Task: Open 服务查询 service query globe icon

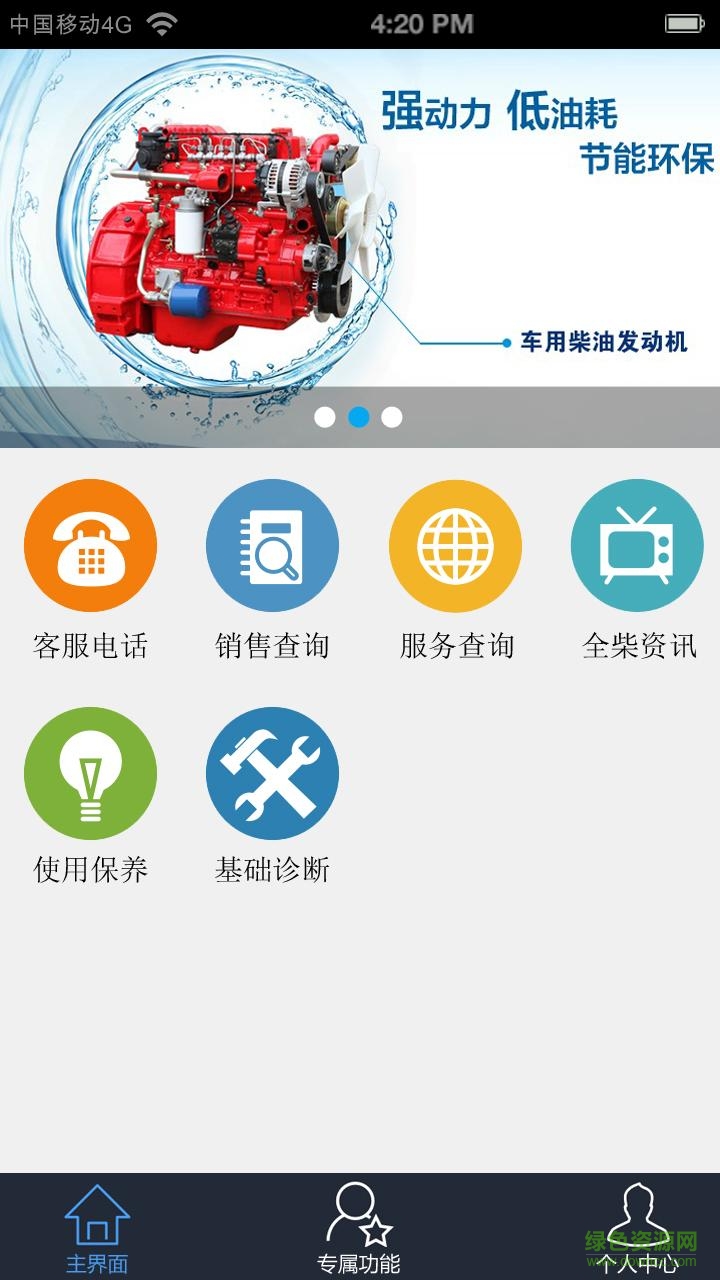Action: tap(454, 545)
